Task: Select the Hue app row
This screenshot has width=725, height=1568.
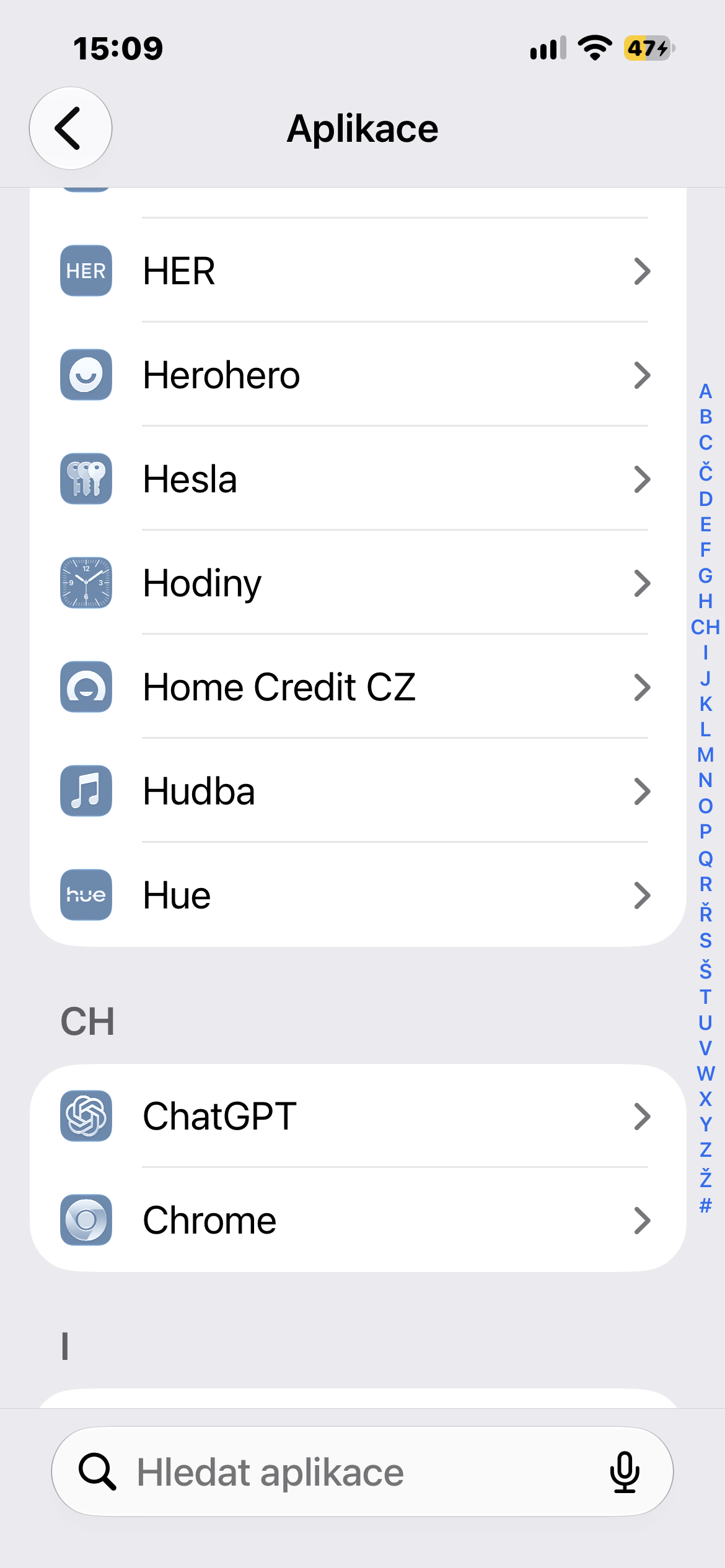Action: click(x=358, y=895)
